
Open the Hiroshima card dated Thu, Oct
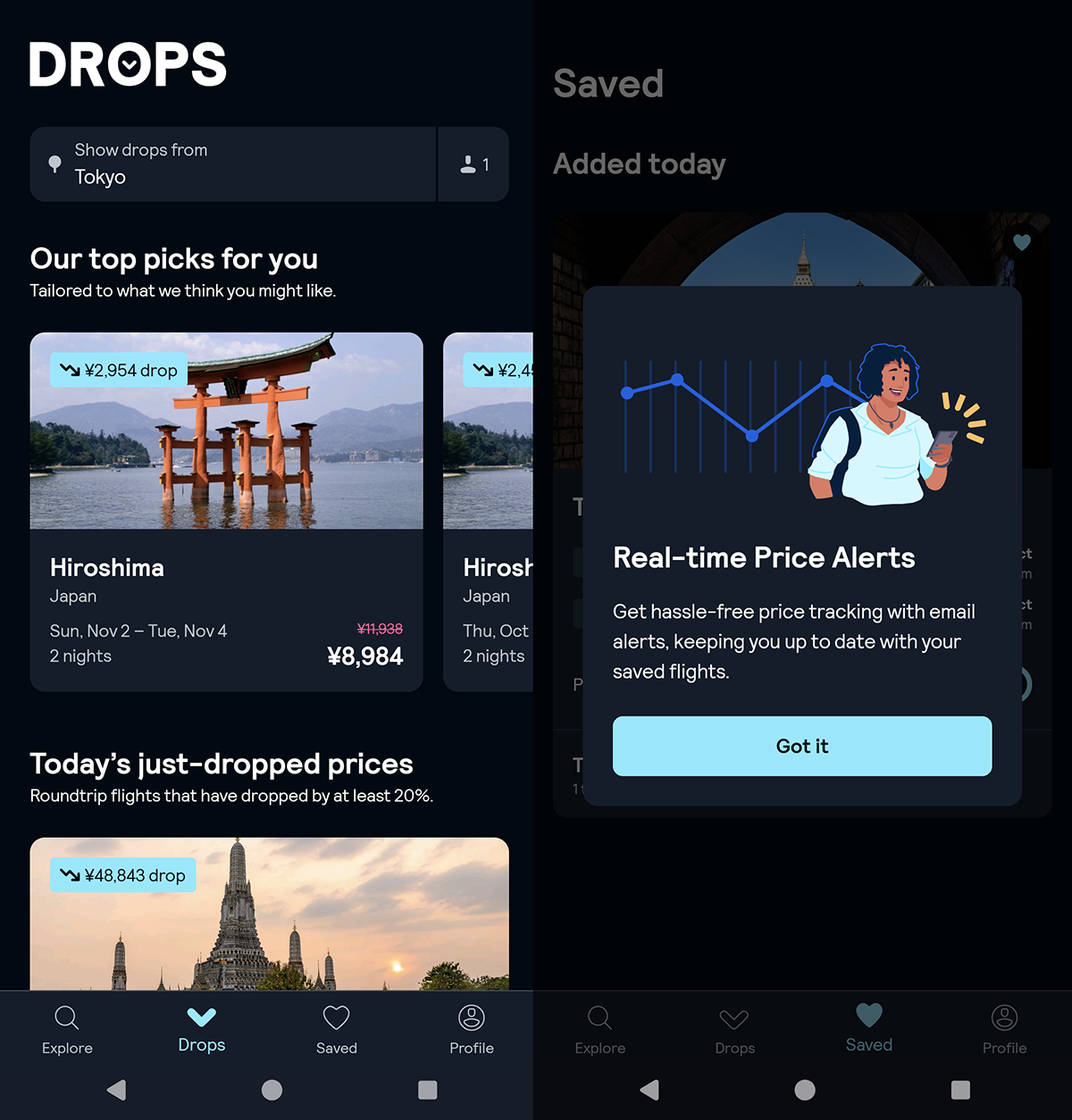tap(489, 511)
